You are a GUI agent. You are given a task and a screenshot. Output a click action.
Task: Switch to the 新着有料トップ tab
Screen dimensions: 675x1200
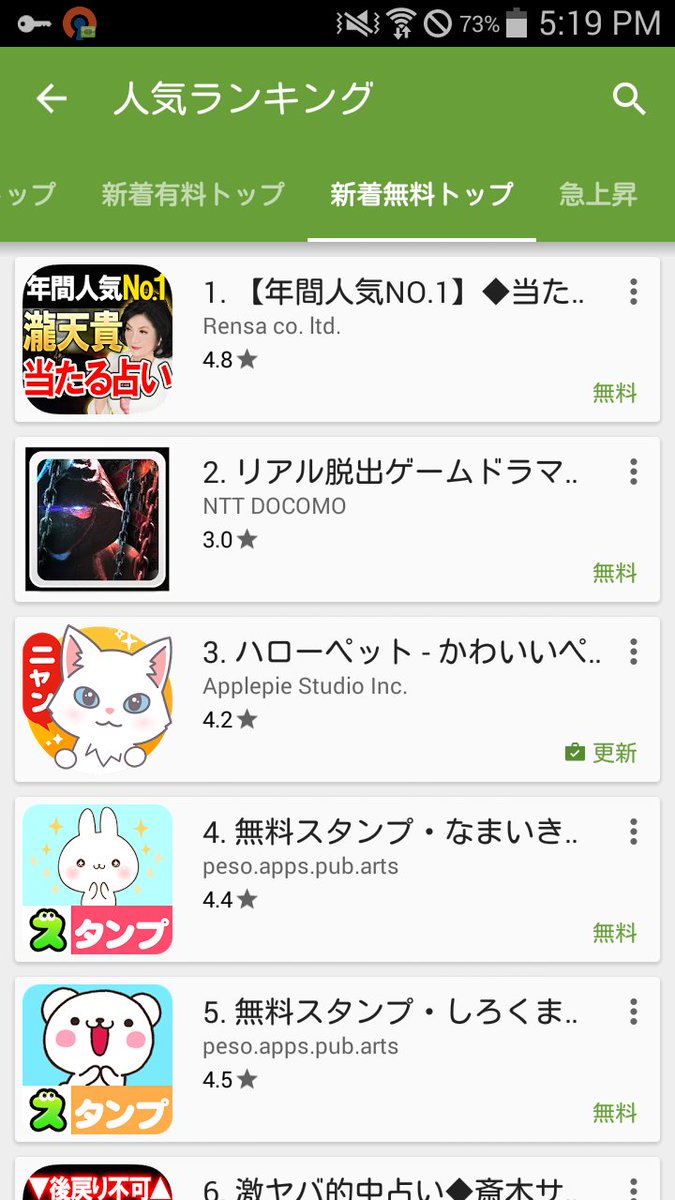click(x=193, y=194)
